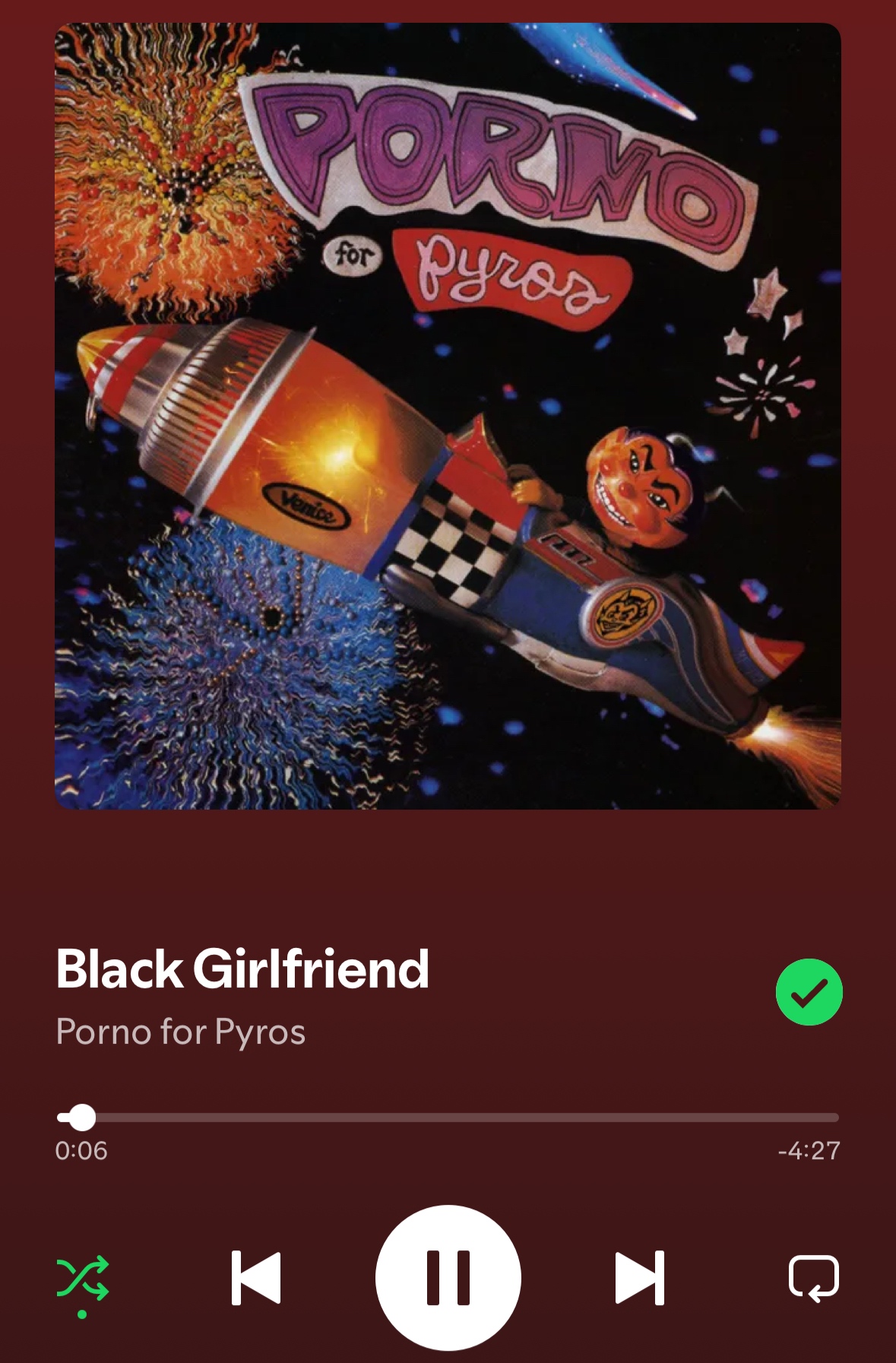Turn off shuffle mode
The image size is (896, 1363).
coord(82,1278)
